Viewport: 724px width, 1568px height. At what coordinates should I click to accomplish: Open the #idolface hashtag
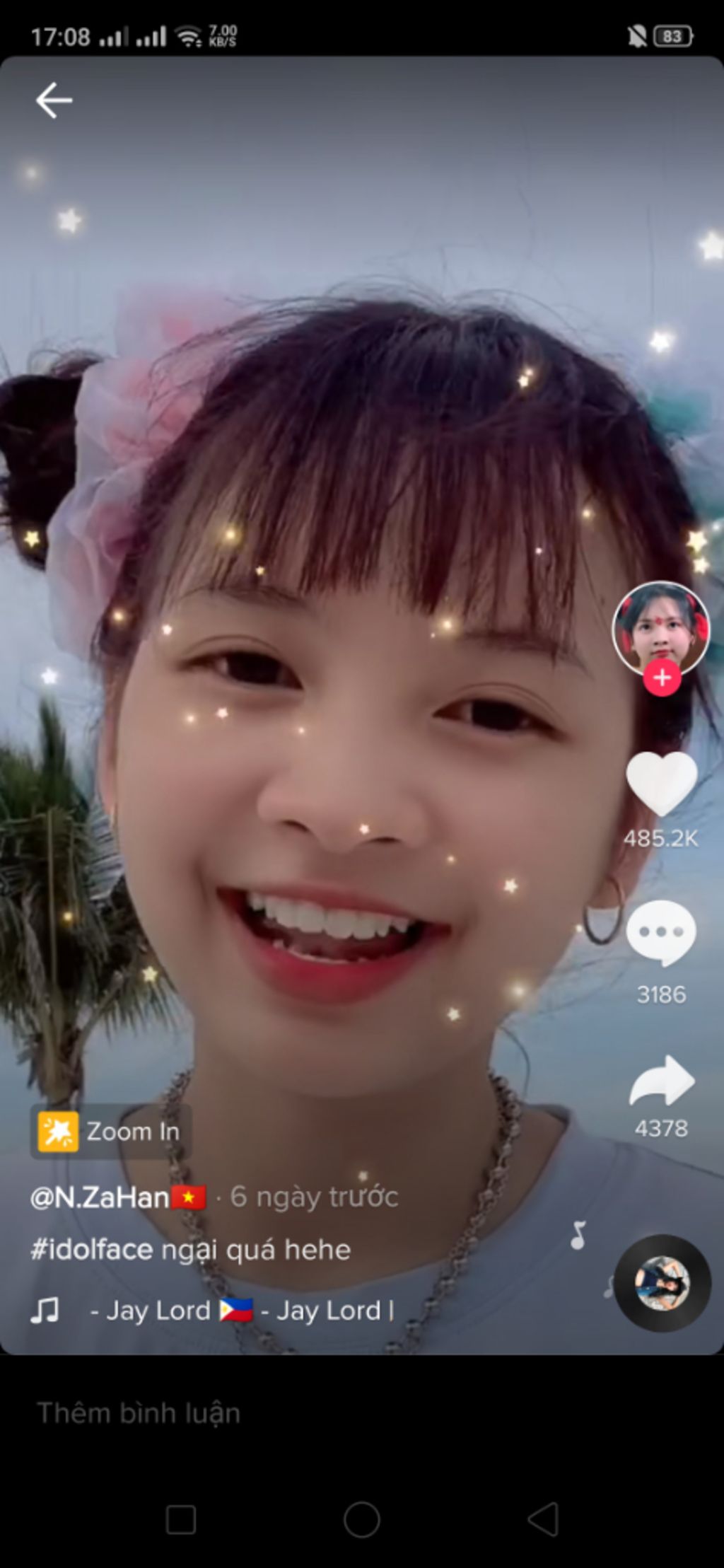pos(92,1250)
